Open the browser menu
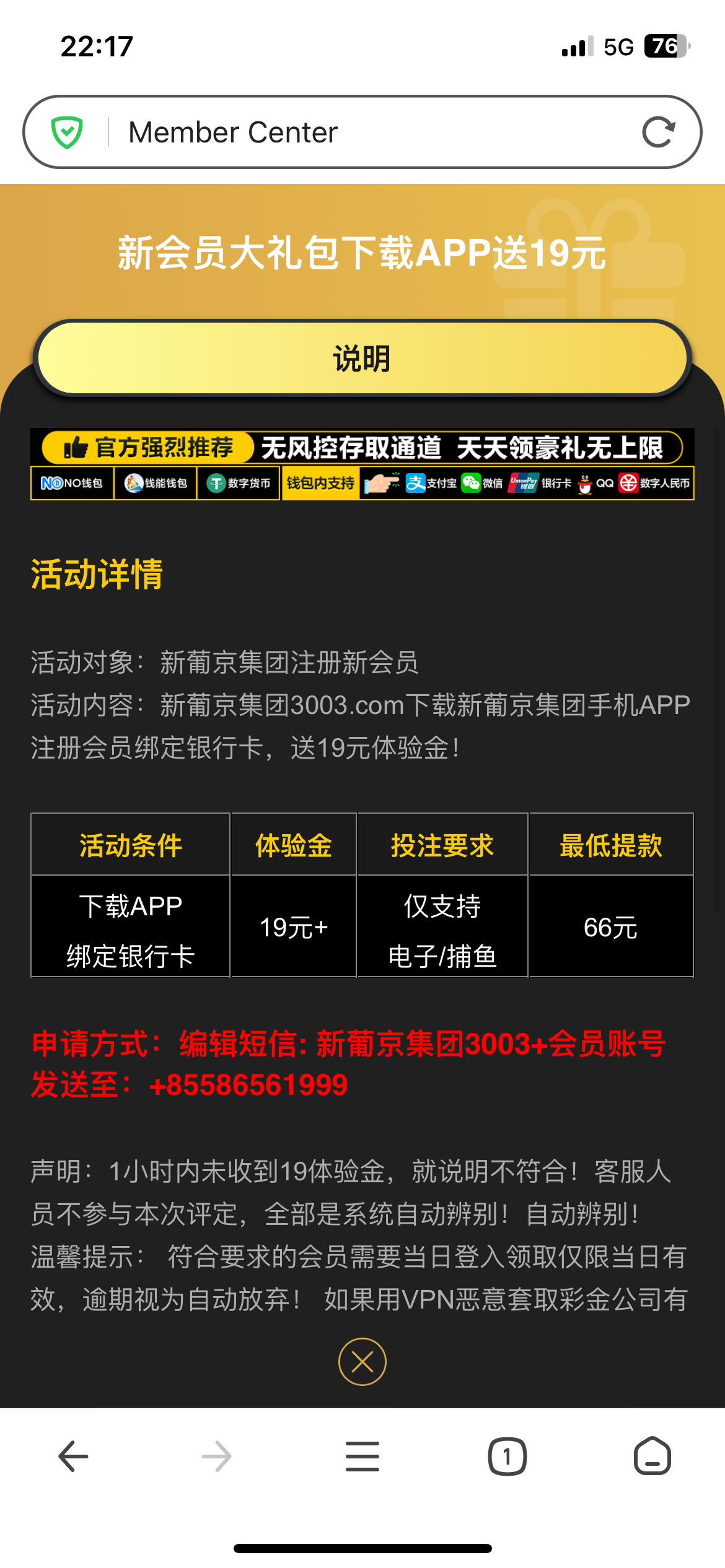The height and width of the screenshot is (1568, 725). pyautogui.click(x=362, y=1456)
